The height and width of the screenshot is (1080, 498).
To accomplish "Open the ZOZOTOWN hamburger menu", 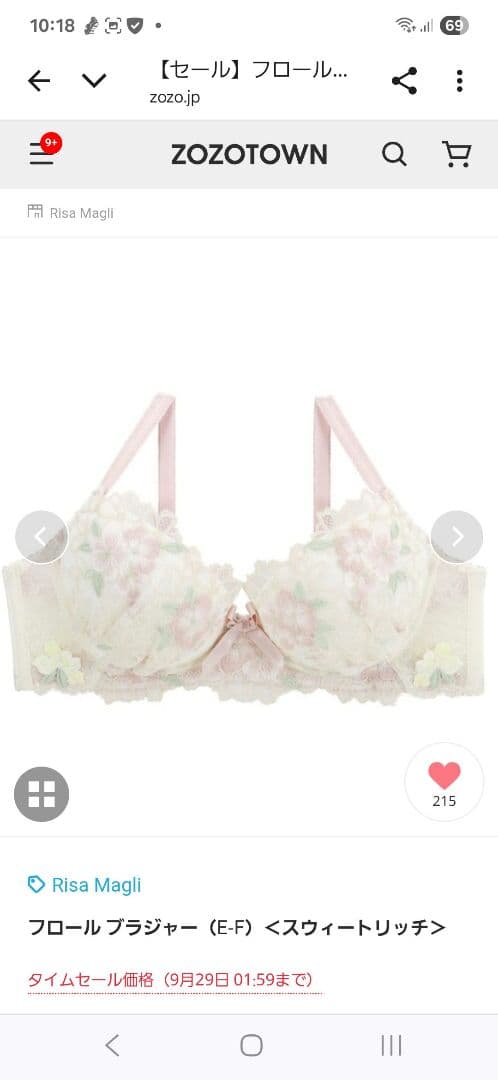I will coord(42,154).
